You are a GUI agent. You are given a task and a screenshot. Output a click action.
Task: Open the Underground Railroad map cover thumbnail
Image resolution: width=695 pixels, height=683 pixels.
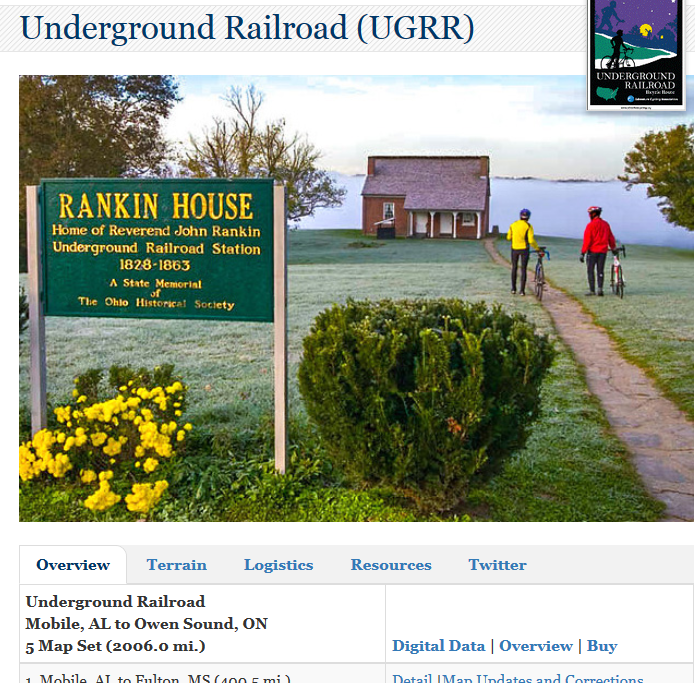636,54
